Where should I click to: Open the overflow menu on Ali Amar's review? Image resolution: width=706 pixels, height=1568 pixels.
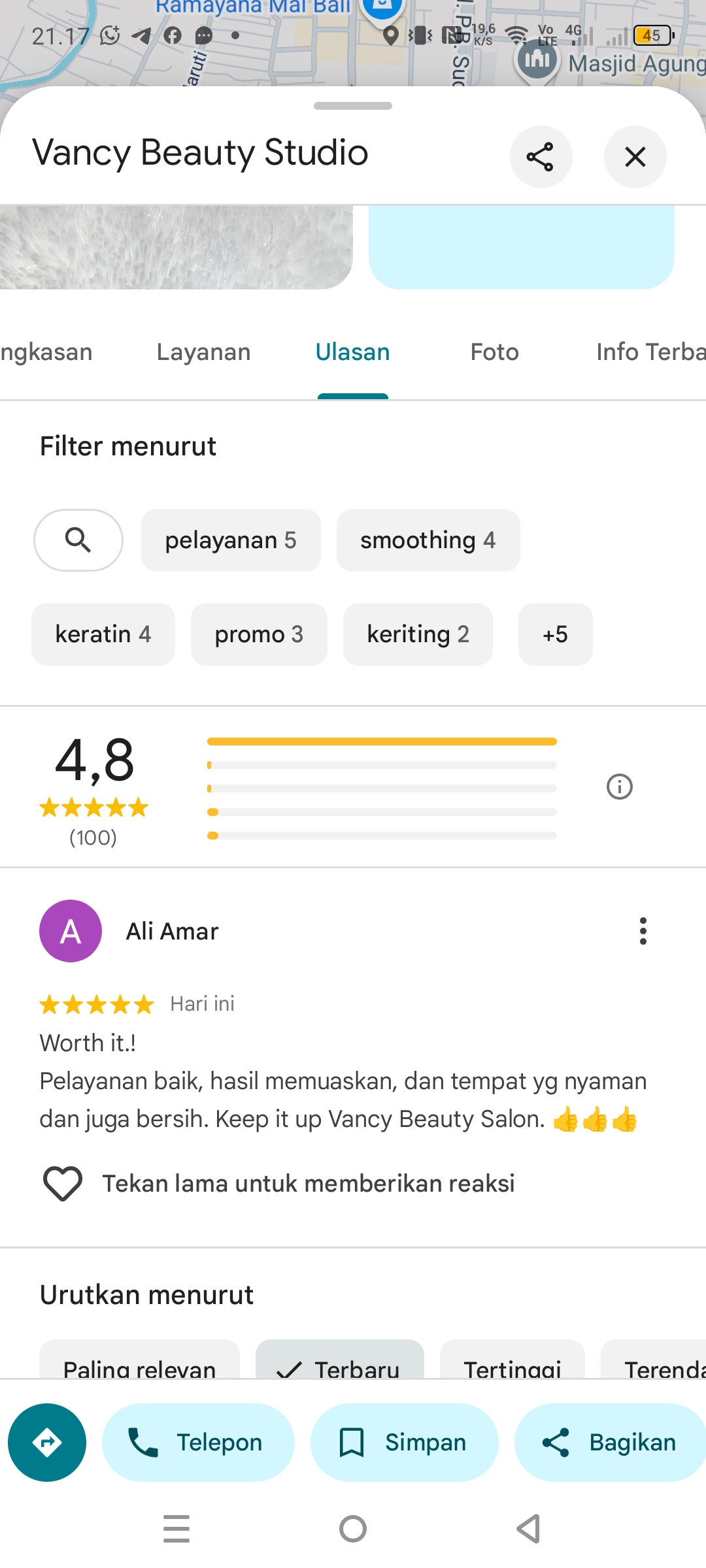(x=643, y=931)
